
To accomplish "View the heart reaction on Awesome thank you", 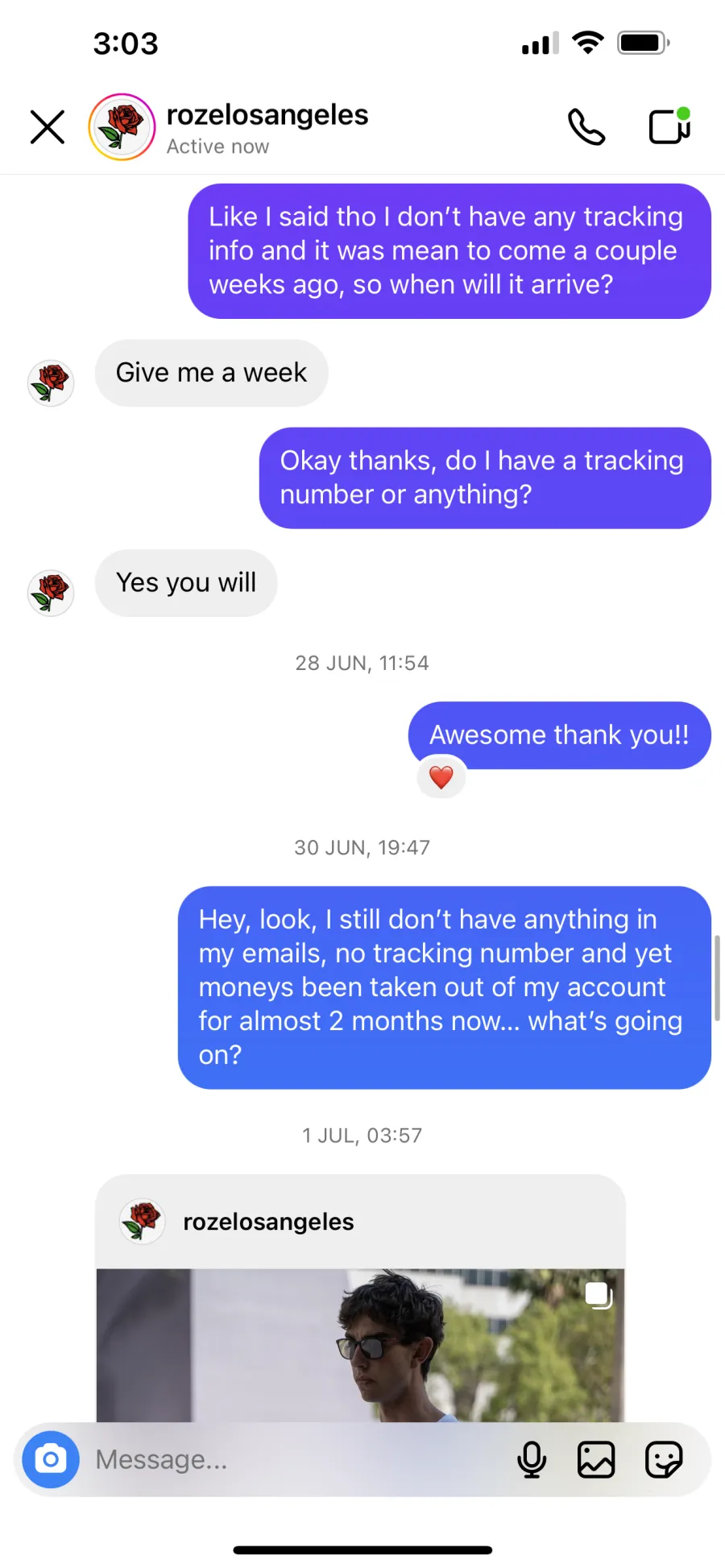I will tap(441, 777).
